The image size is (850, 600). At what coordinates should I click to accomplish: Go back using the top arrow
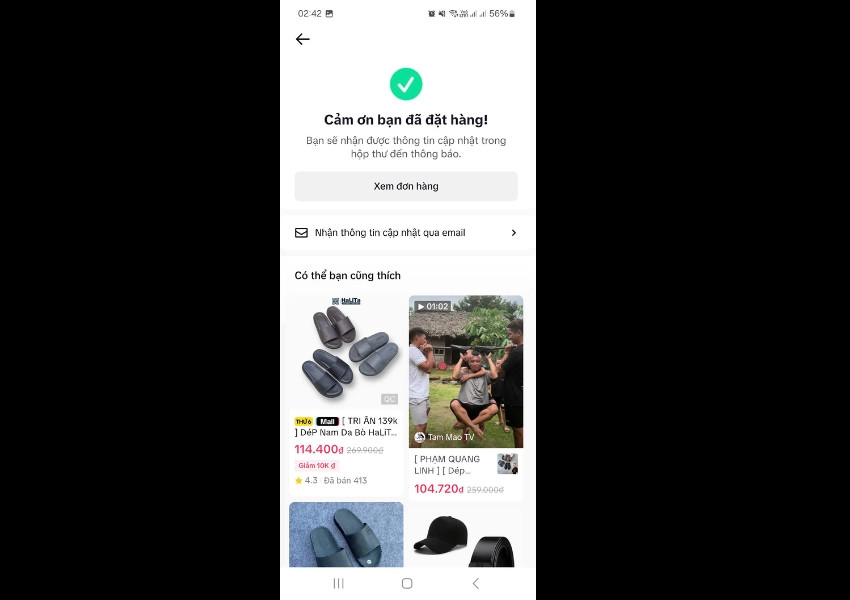[302, 39]
